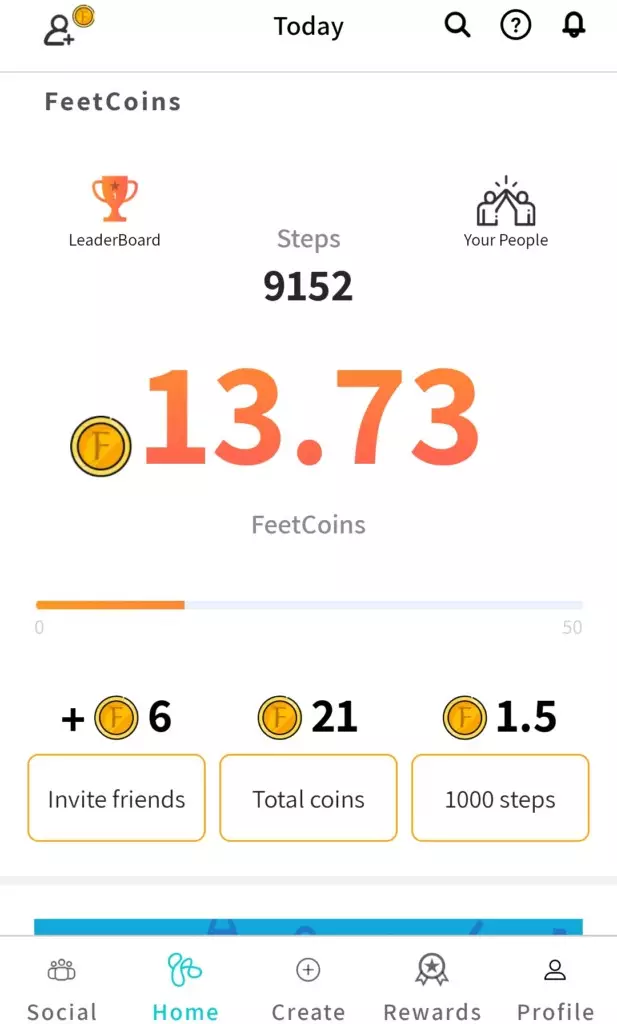Viewport: 617px width, 1024px height.
Task: Open the help question mark icon
Action: click(515, 26)
